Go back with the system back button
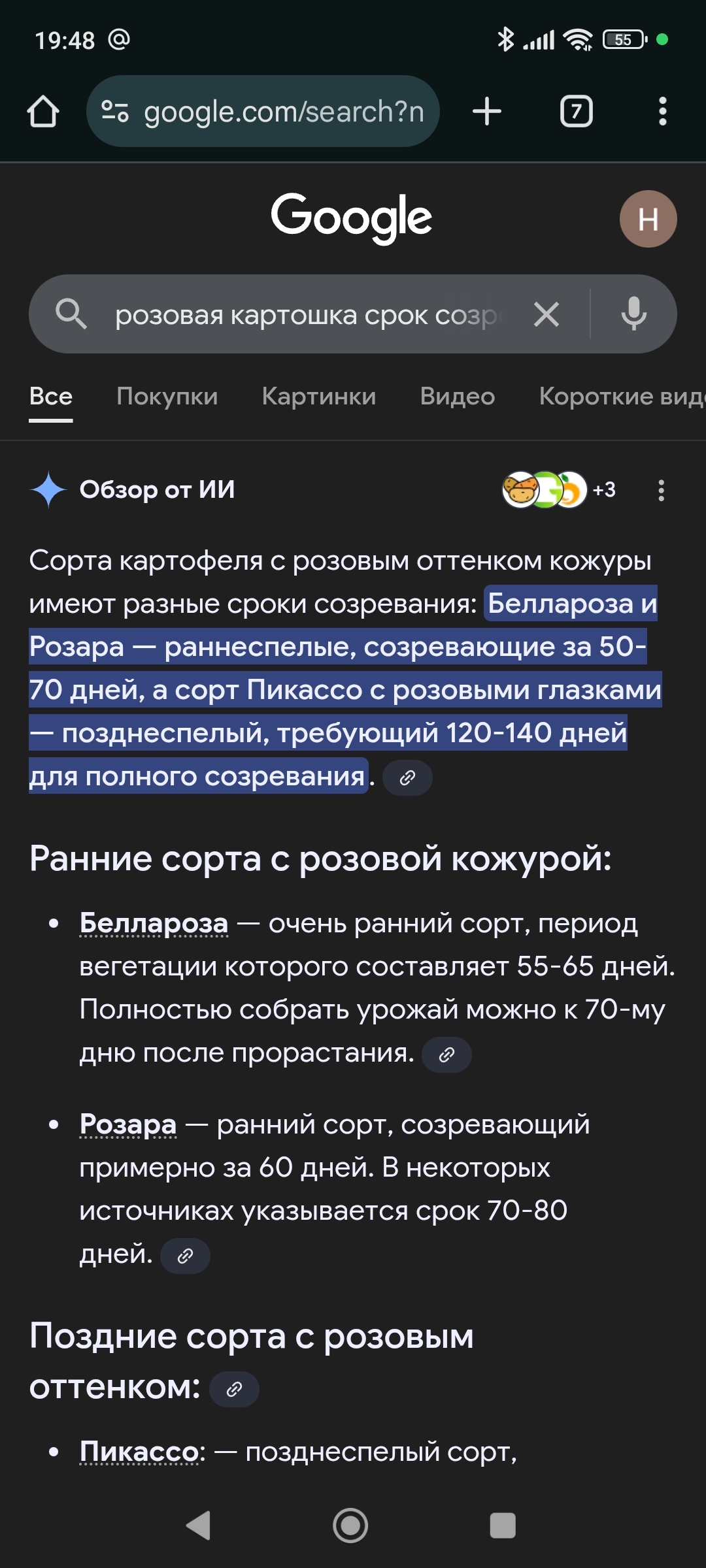This screenshot has height=1568, width=706. tap(198, 1526)
